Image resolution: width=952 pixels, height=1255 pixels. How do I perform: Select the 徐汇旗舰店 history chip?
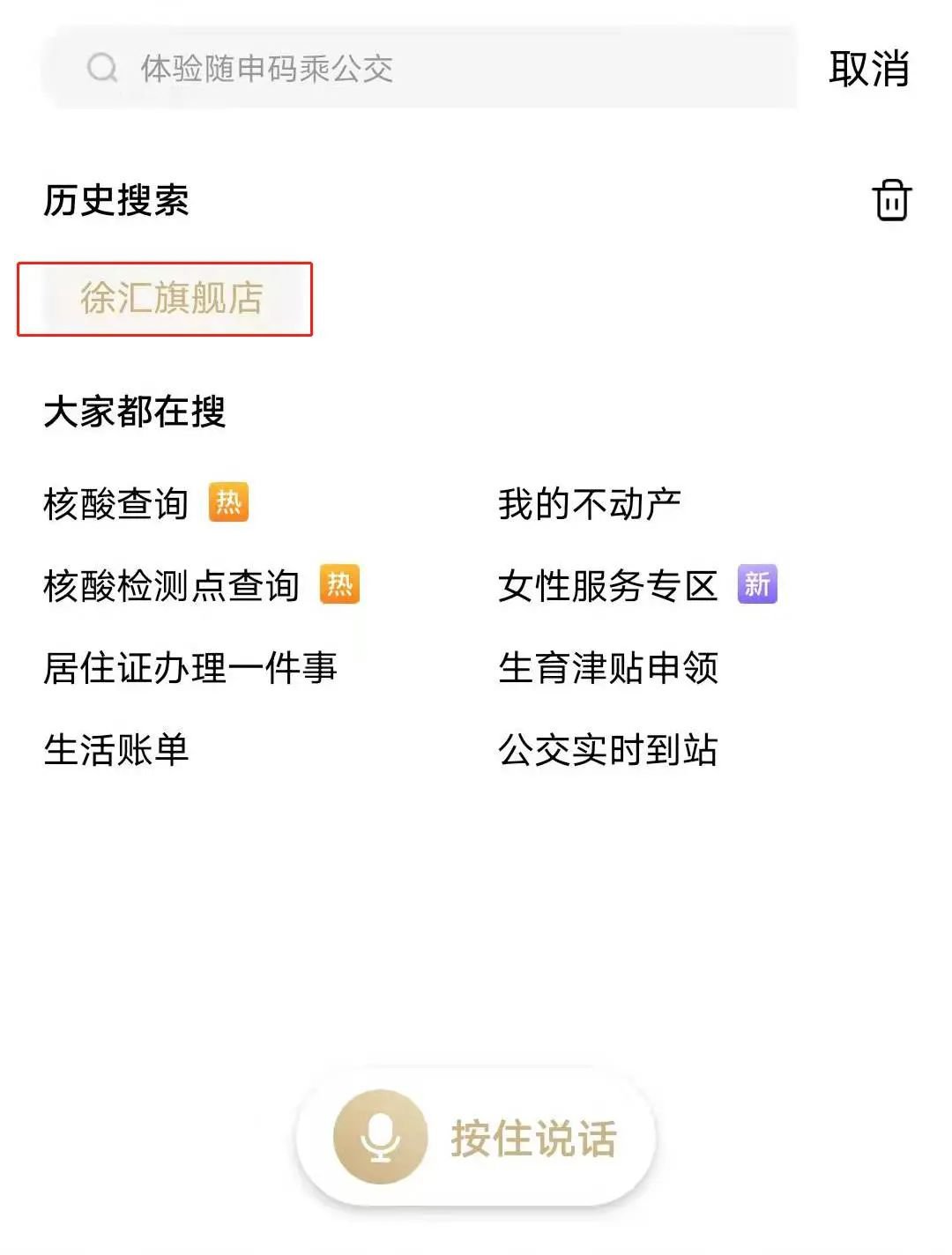[171, 298]
